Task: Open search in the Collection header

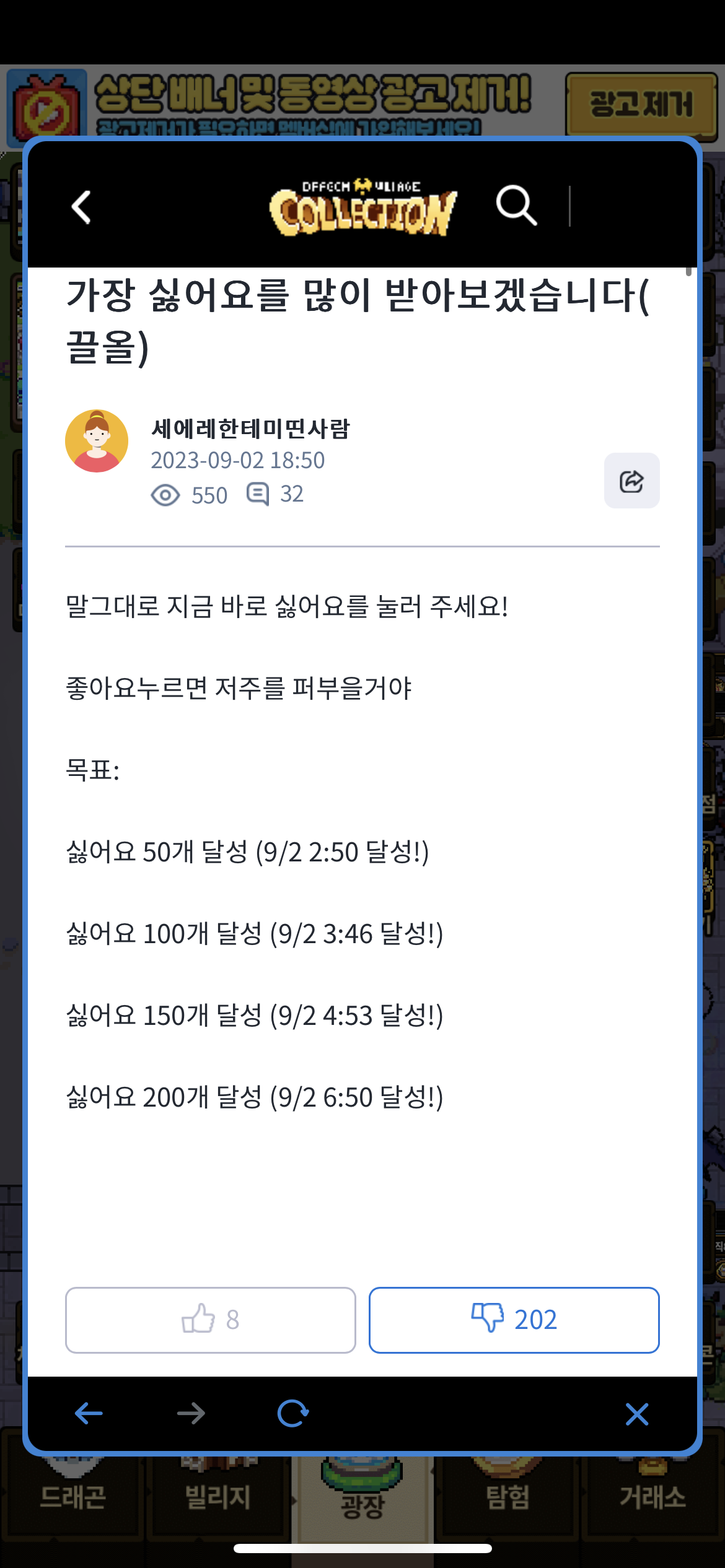Action: [x=517, y=205]
